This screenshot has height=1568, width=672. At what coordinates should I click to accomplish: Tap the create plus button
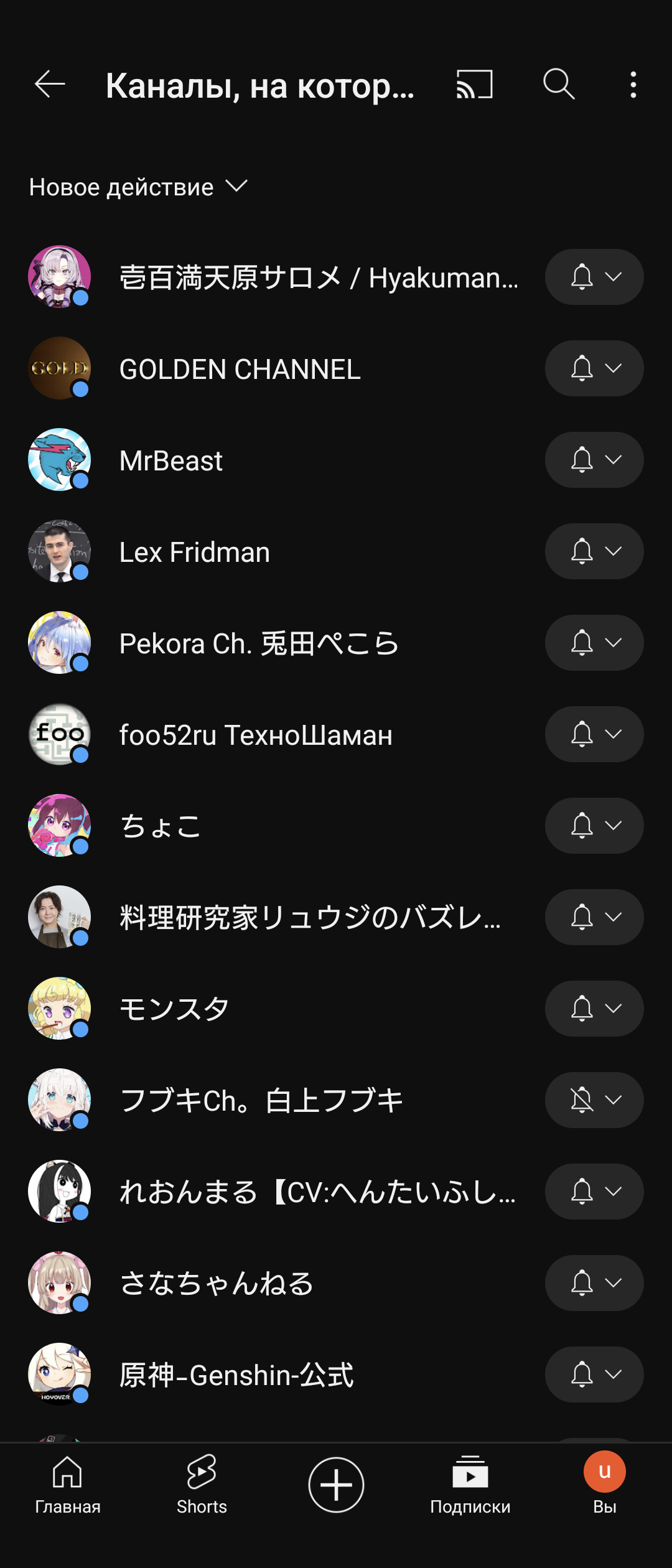coord(336,1485)
